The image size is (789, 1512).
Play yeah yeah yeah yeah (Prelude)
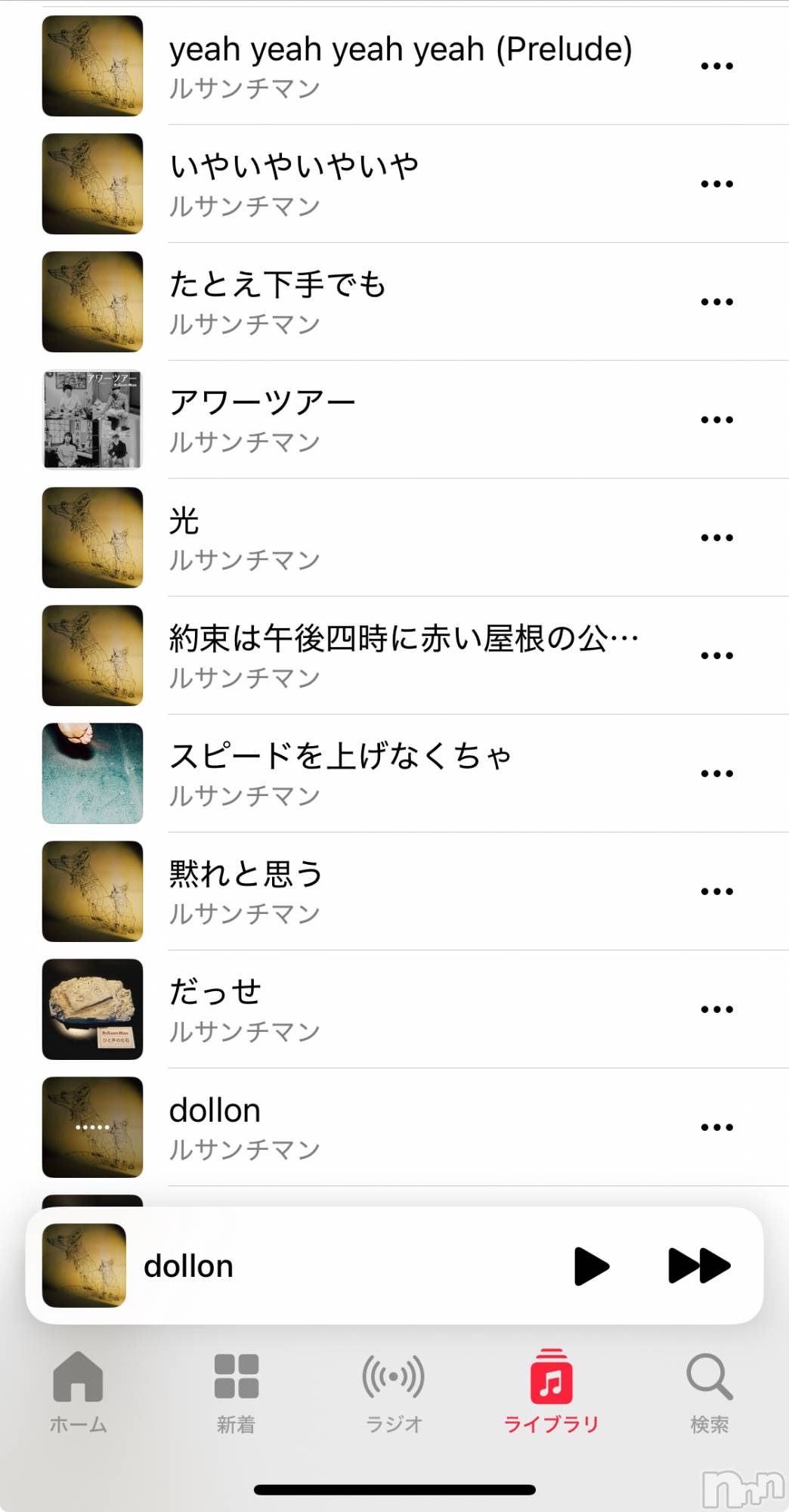[x=401, y=66]
